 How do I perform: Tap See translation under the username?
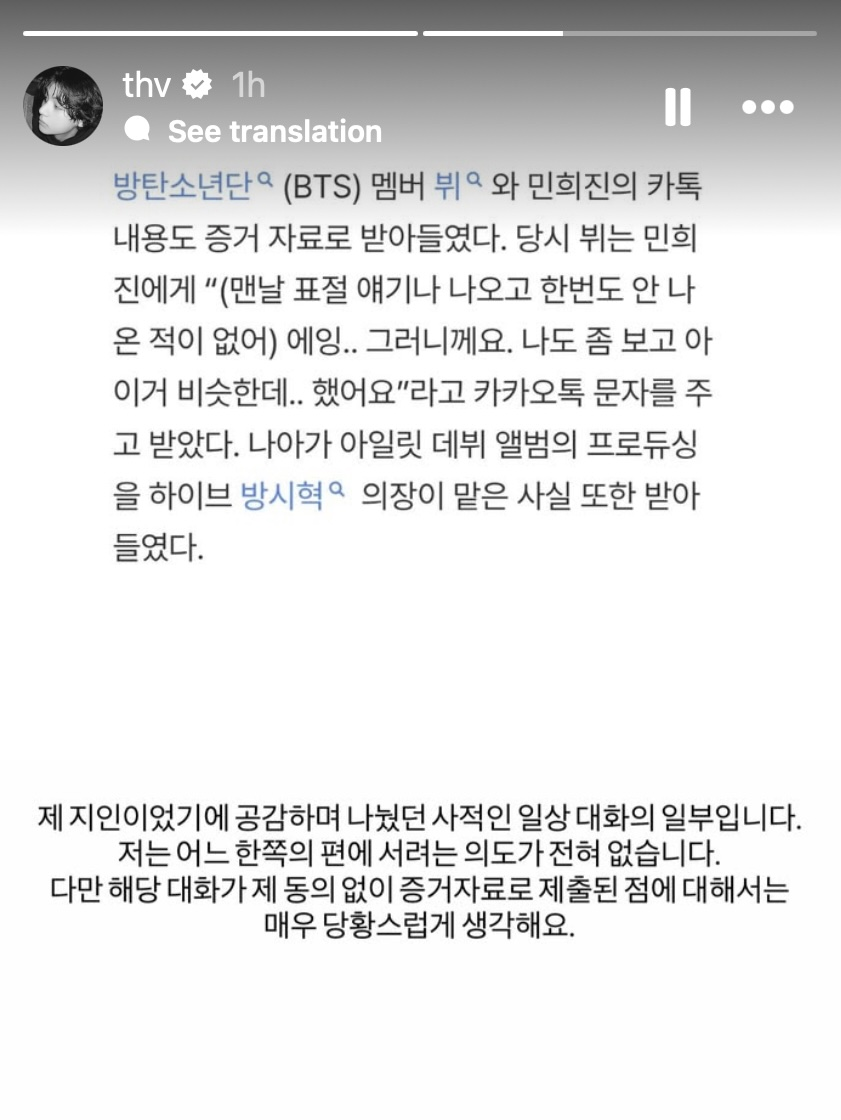click(x=274, y=131)
